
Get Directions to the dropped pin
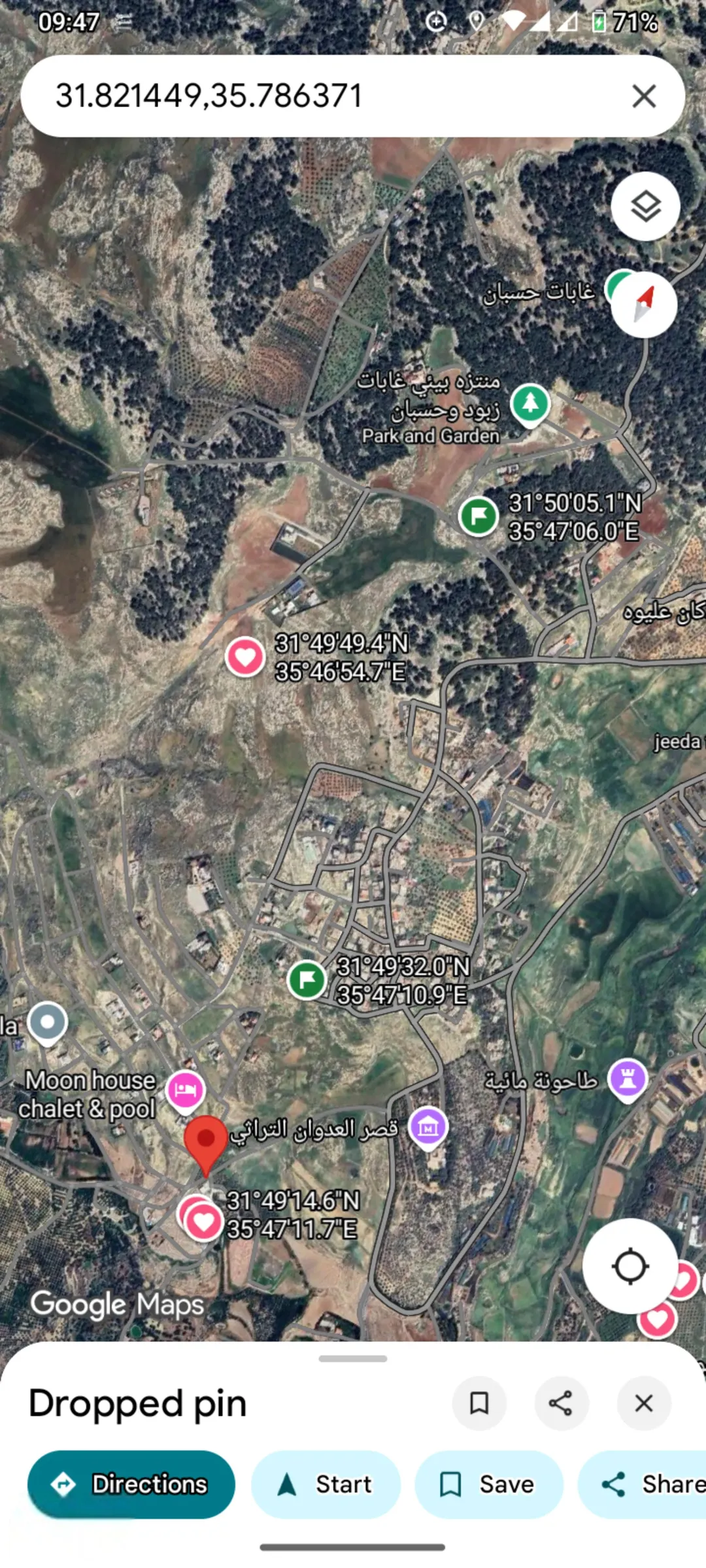tap(131, 1484)
